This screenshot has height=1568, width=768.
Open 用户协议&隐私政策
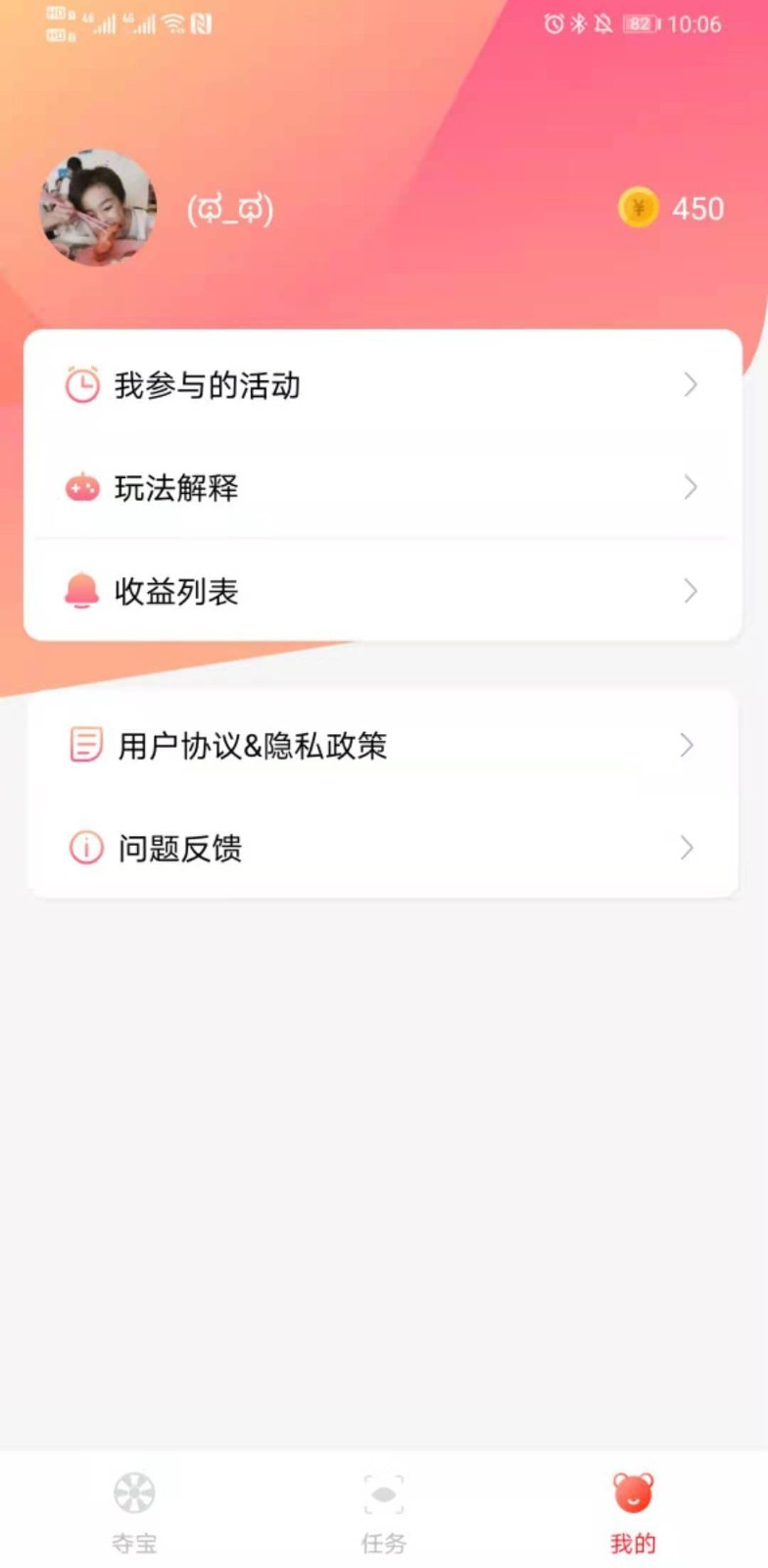pos(382,746)
